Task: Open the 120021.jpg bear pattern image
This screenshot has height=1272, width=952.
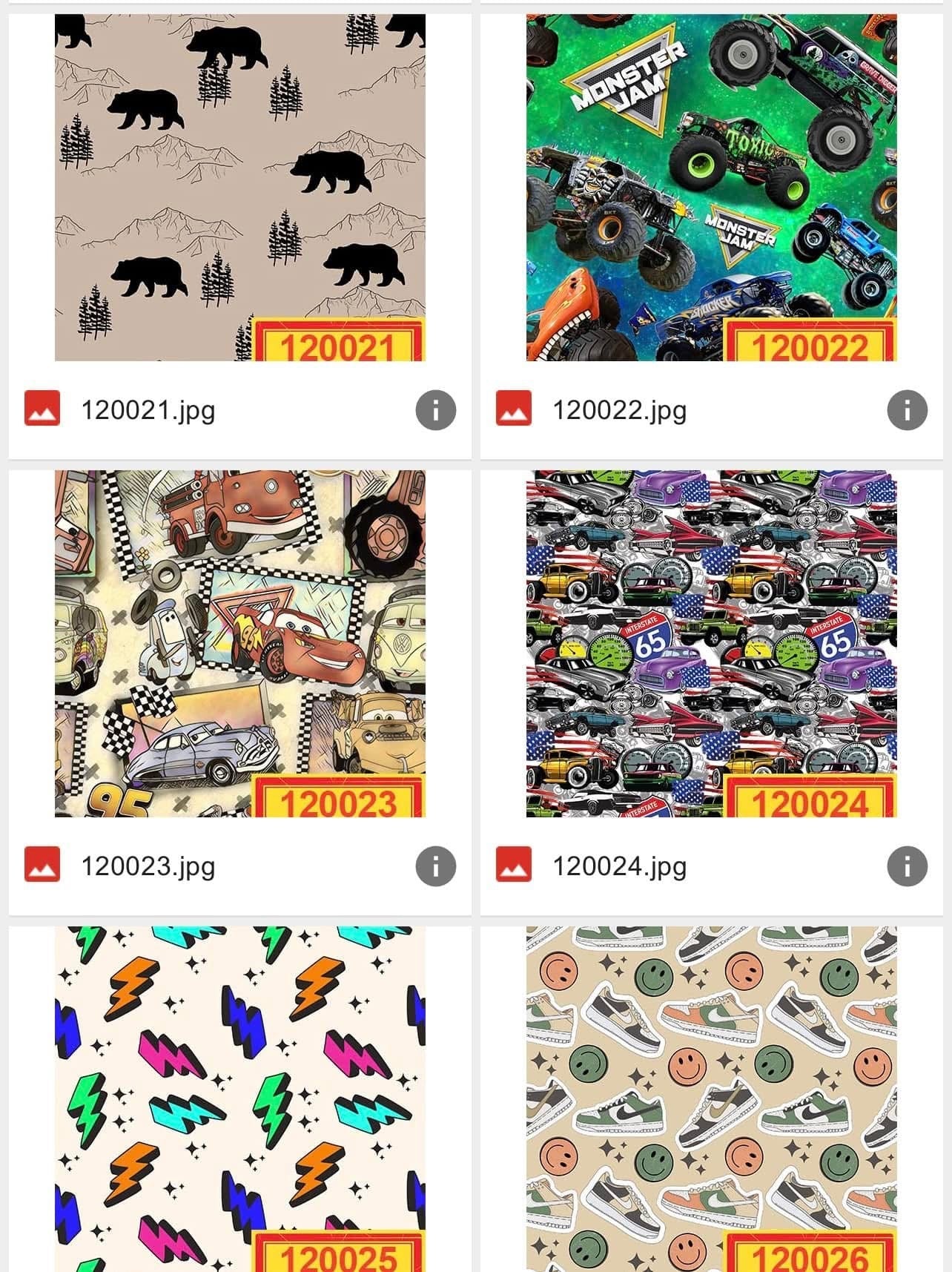Action: [239, 187]
